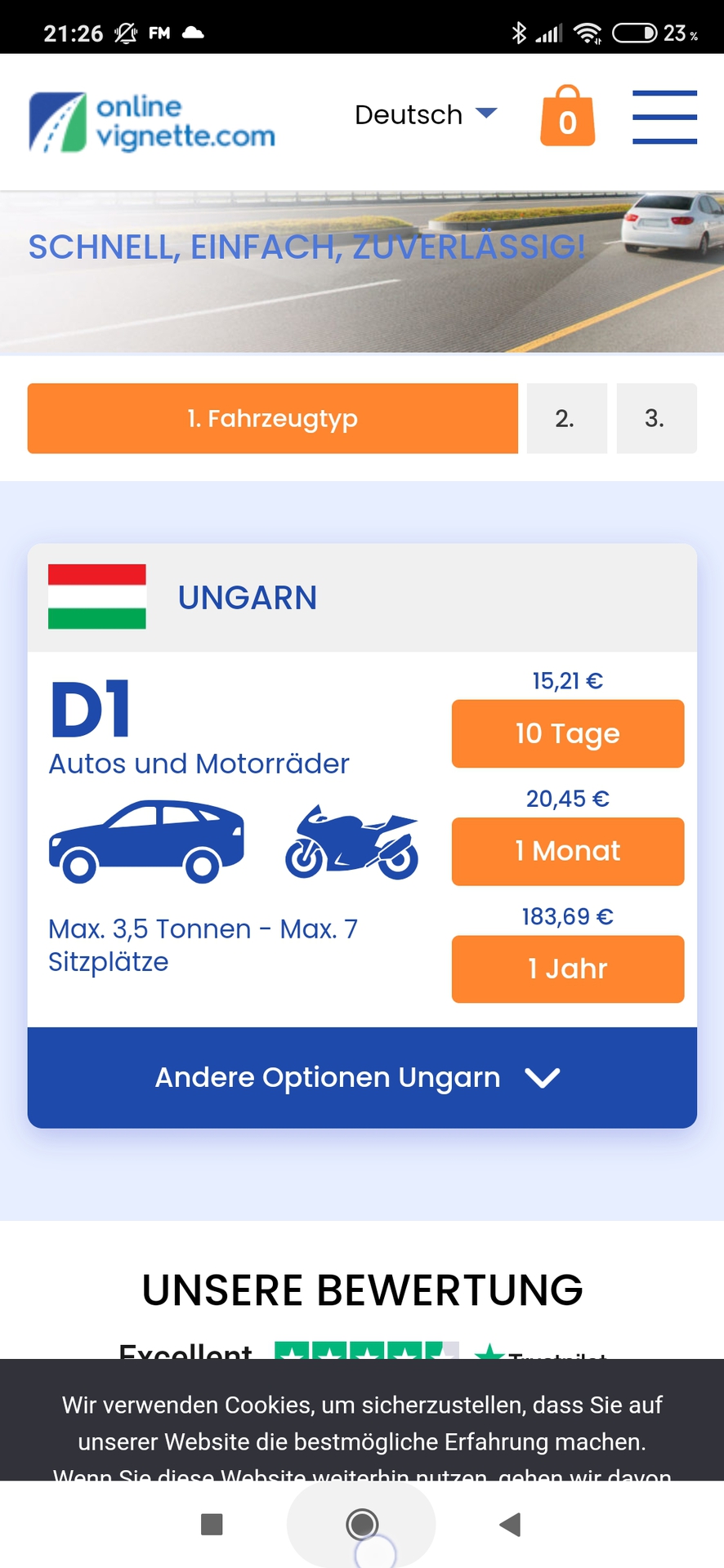This screenshot has width=724, height=1568.
Task: Choose the 1 Monat vignette
Action: coord(567,851)
